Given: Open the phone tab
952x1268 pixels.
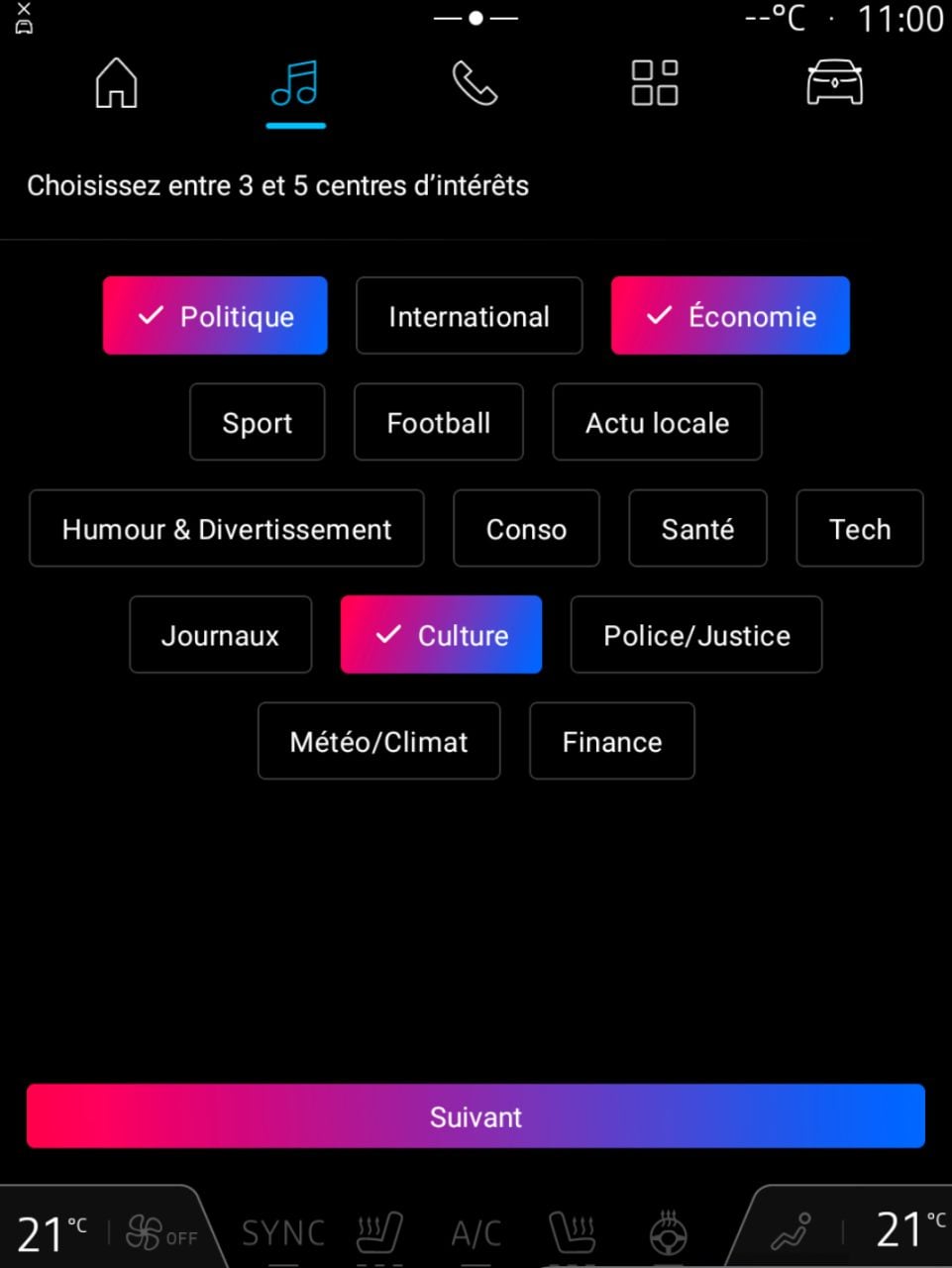Looking at the screenshot, I should click(475, 83).
